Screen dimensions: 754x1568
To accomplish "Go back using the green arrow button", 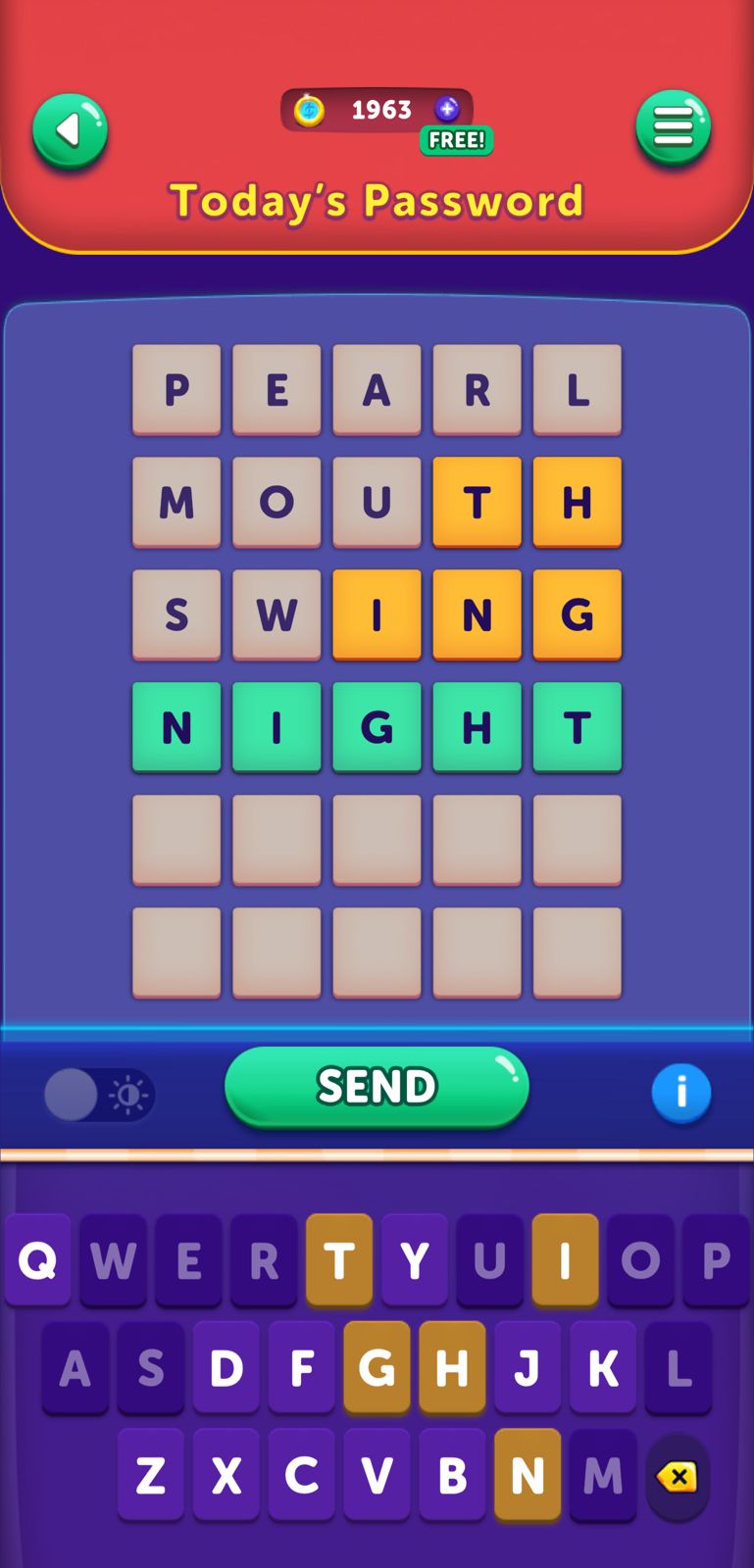I will click(70, 130).
